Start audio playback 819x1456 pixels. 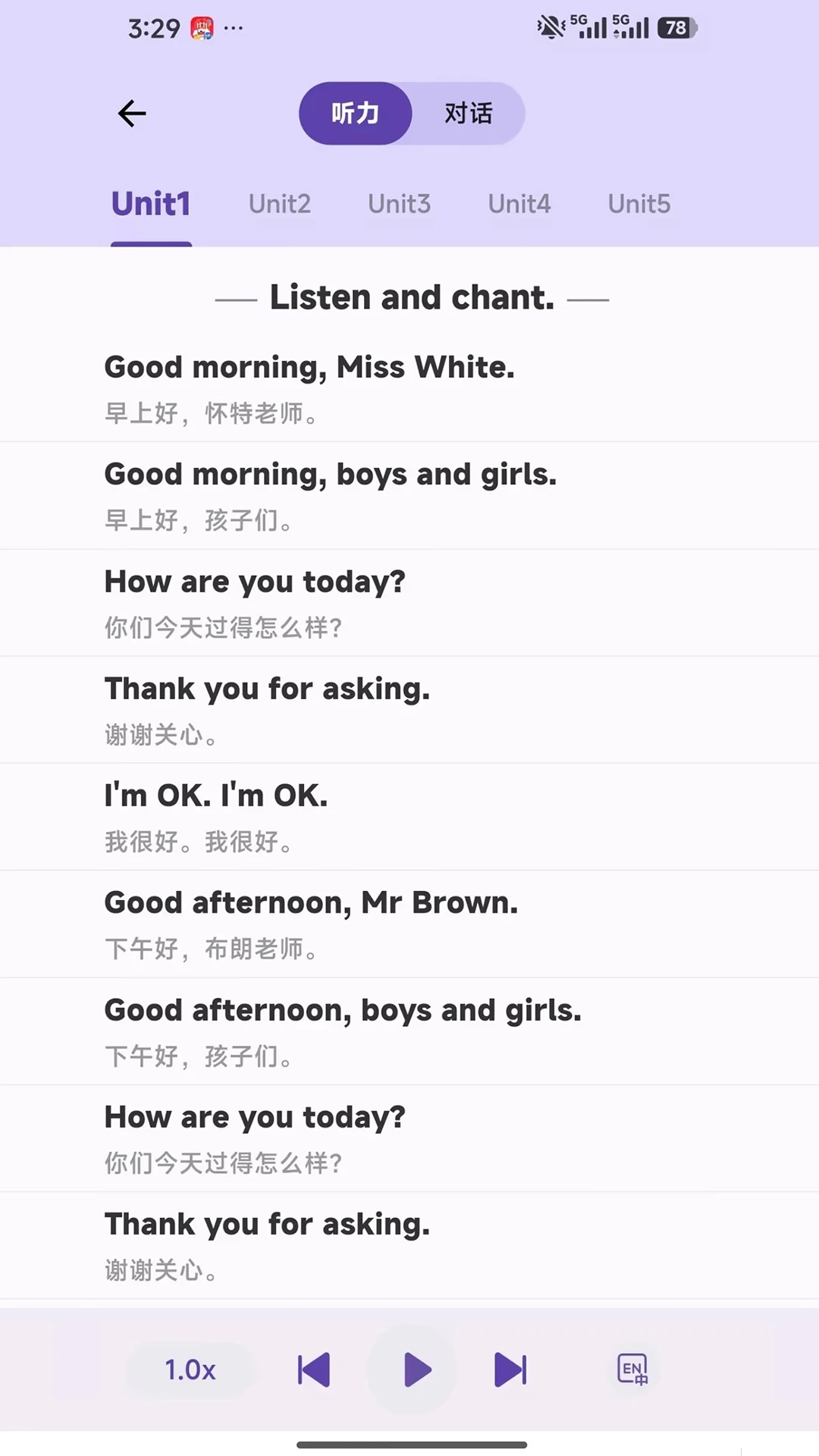click(413, 1370)
